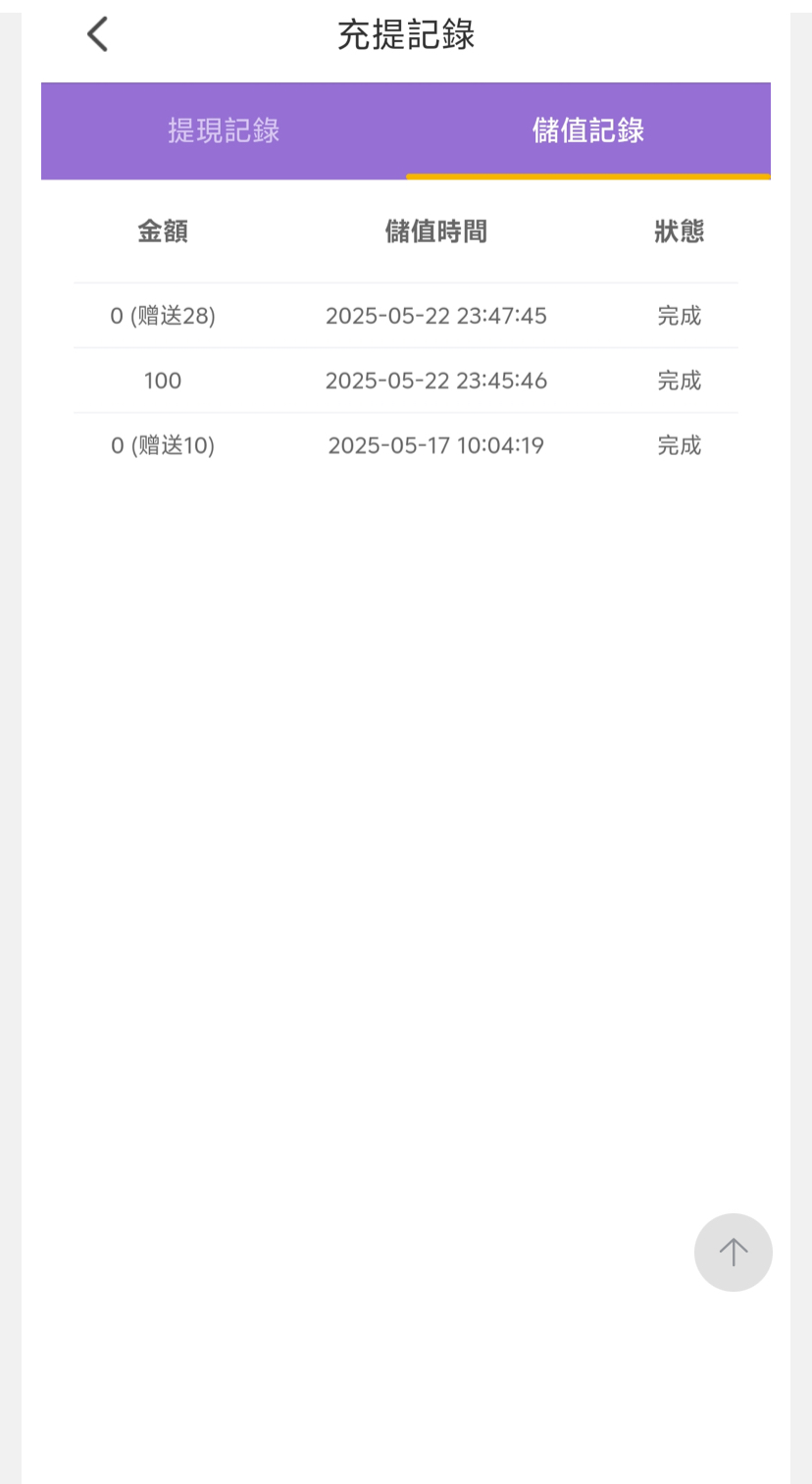Tap the scroll-to-top arrow button
The height and width of the screenshot is (1484, 812).
click(733, 1252)
